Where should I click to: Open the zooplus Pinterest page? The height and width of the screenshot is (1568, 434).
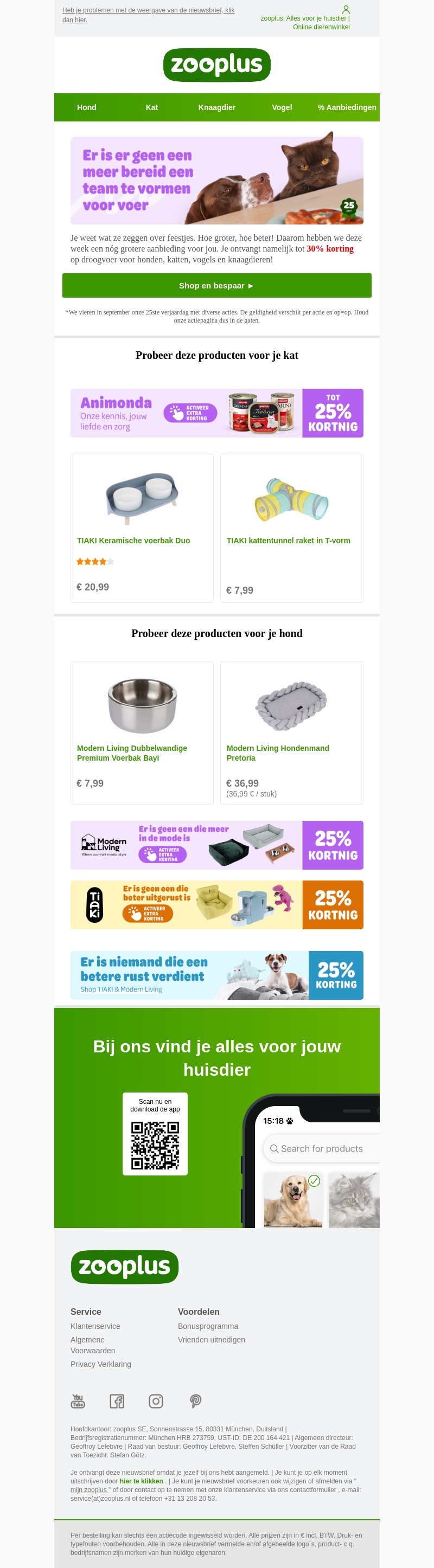click(x=195, y=1401)
